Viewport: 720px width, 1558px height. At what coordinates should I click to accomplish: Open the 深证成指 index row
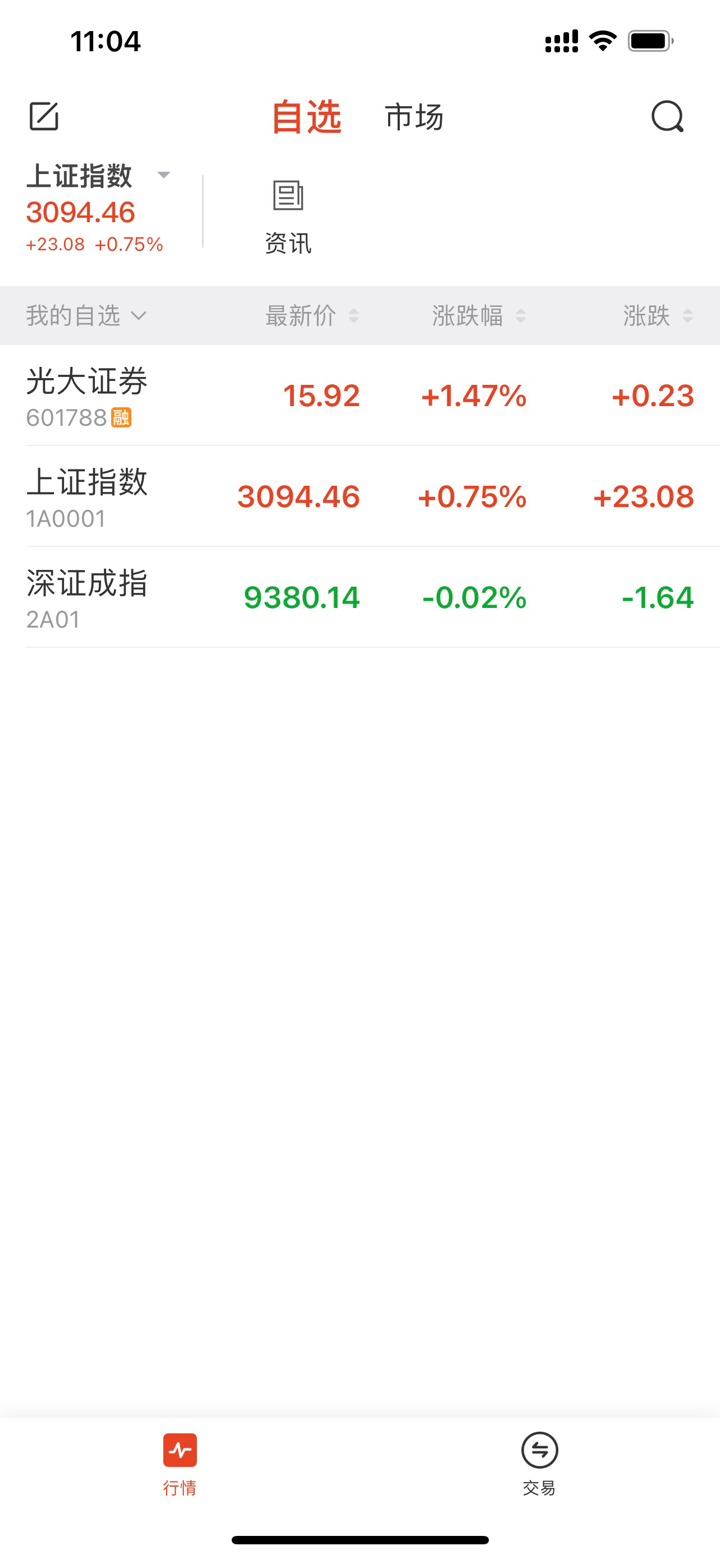[360, 597]
